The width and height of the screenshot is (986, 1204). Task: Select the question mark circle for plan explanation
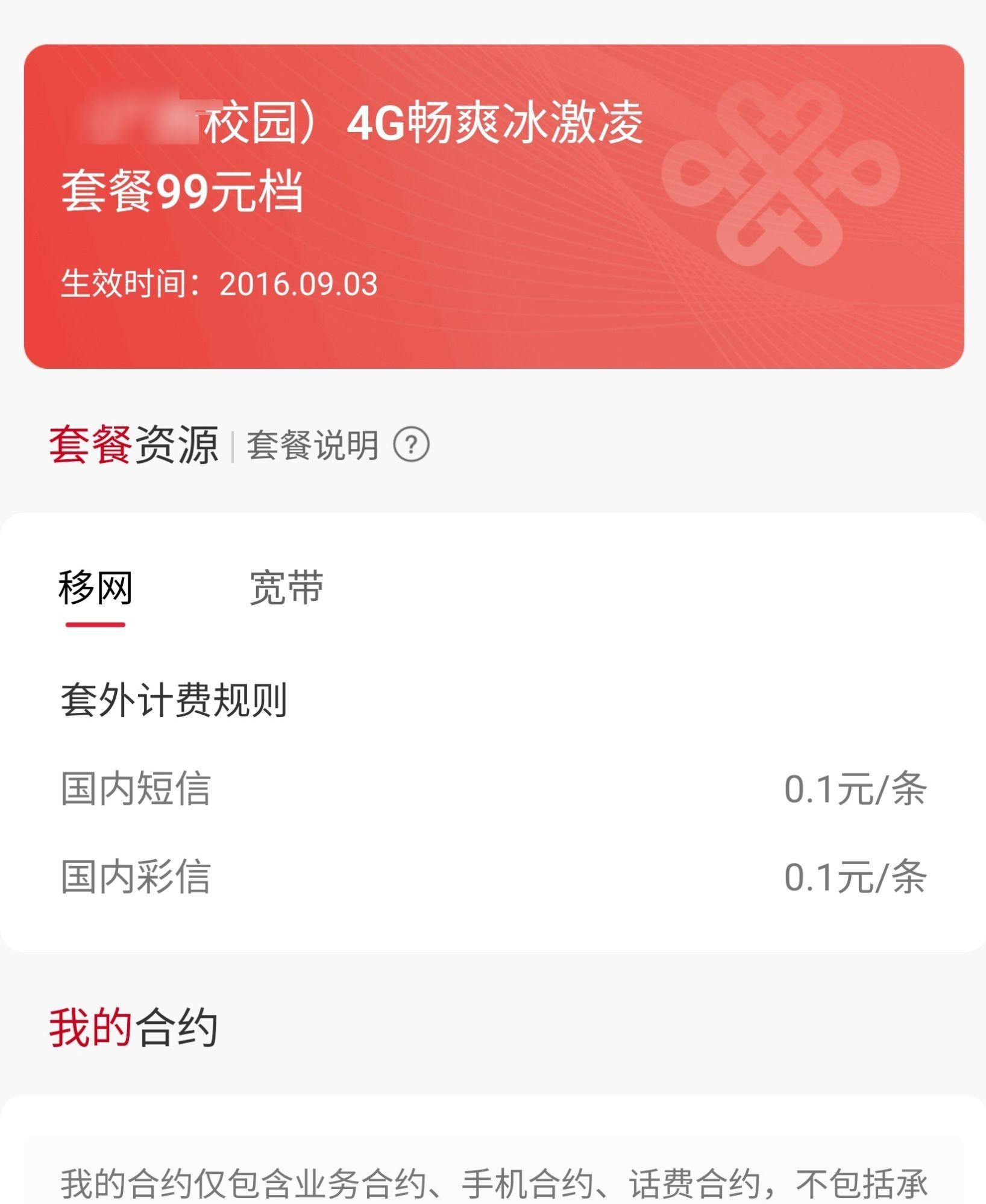tap(412, 444)
